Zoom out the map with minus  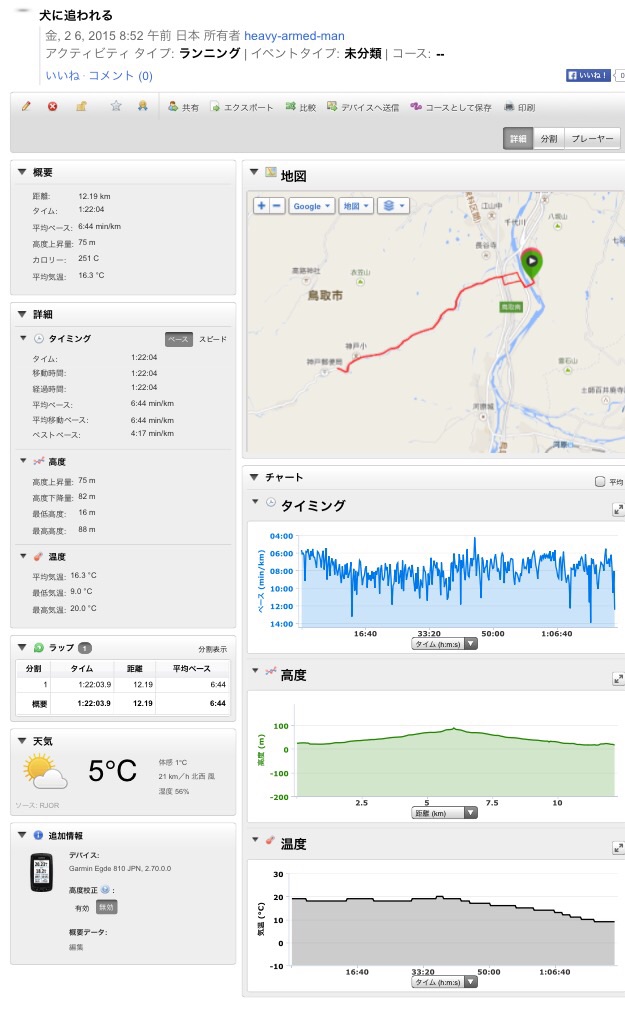(277, 205)
